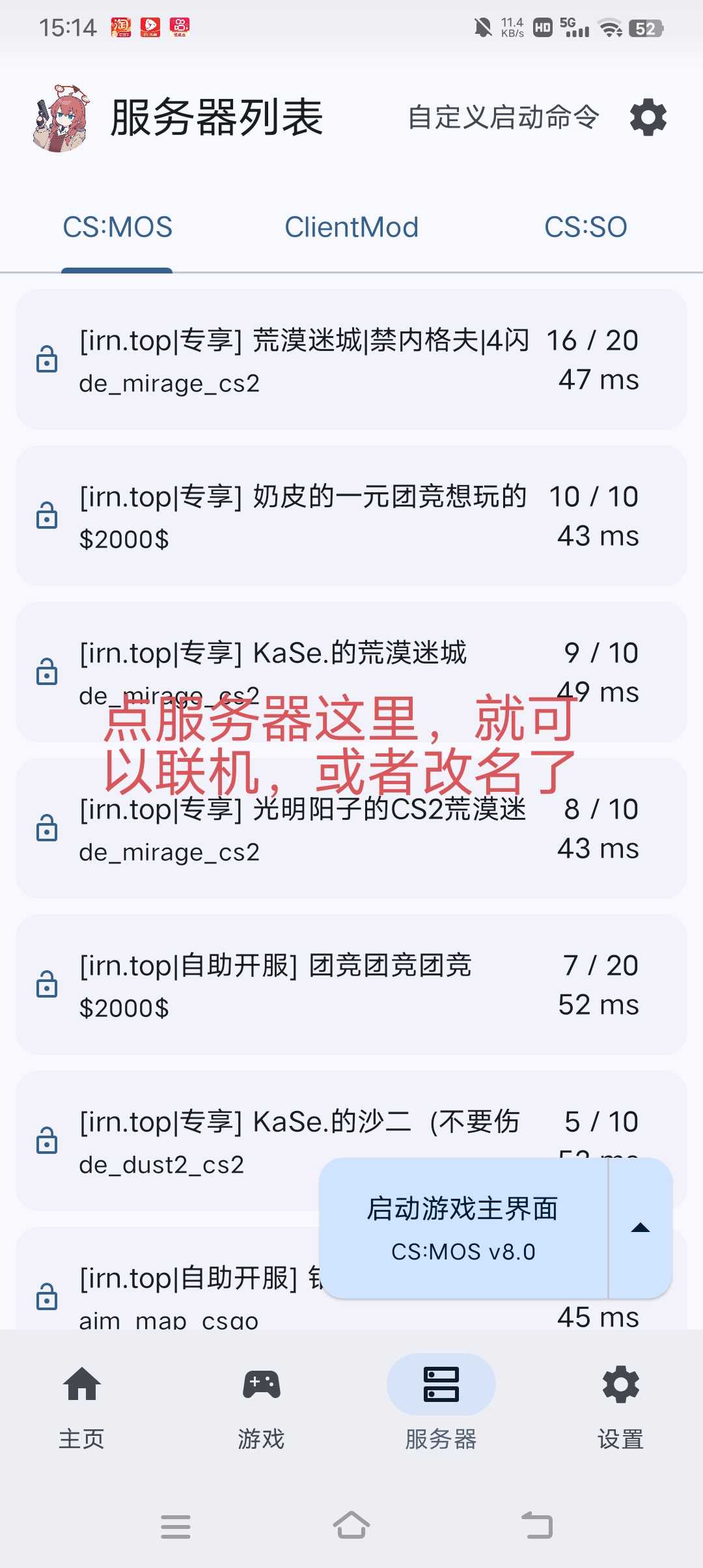Switch to the CS:SO tab
This screenshot has width=703, height=1568.
585,227
